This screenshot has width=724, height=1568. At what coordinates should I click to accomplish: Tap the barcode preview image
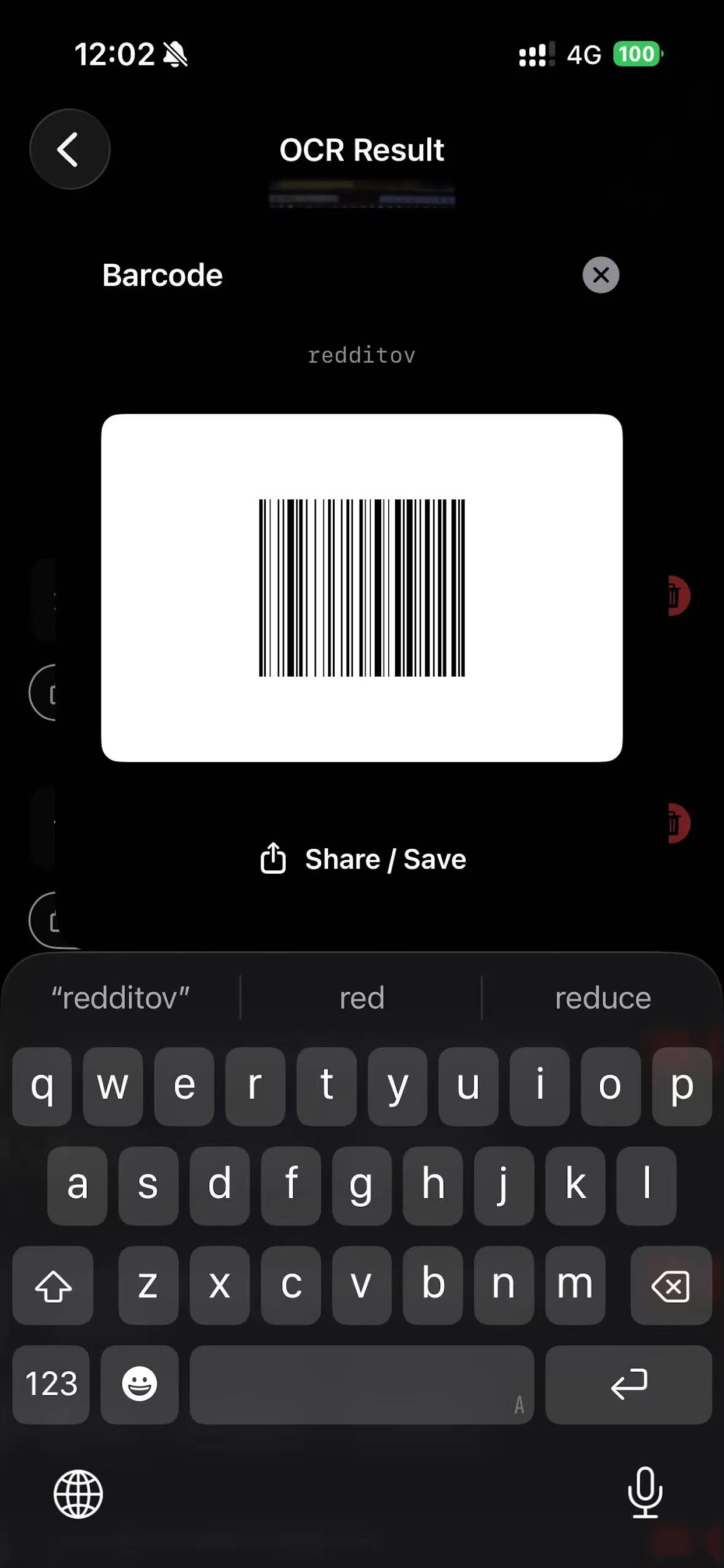pyautogui.click(x=361, y=587)
